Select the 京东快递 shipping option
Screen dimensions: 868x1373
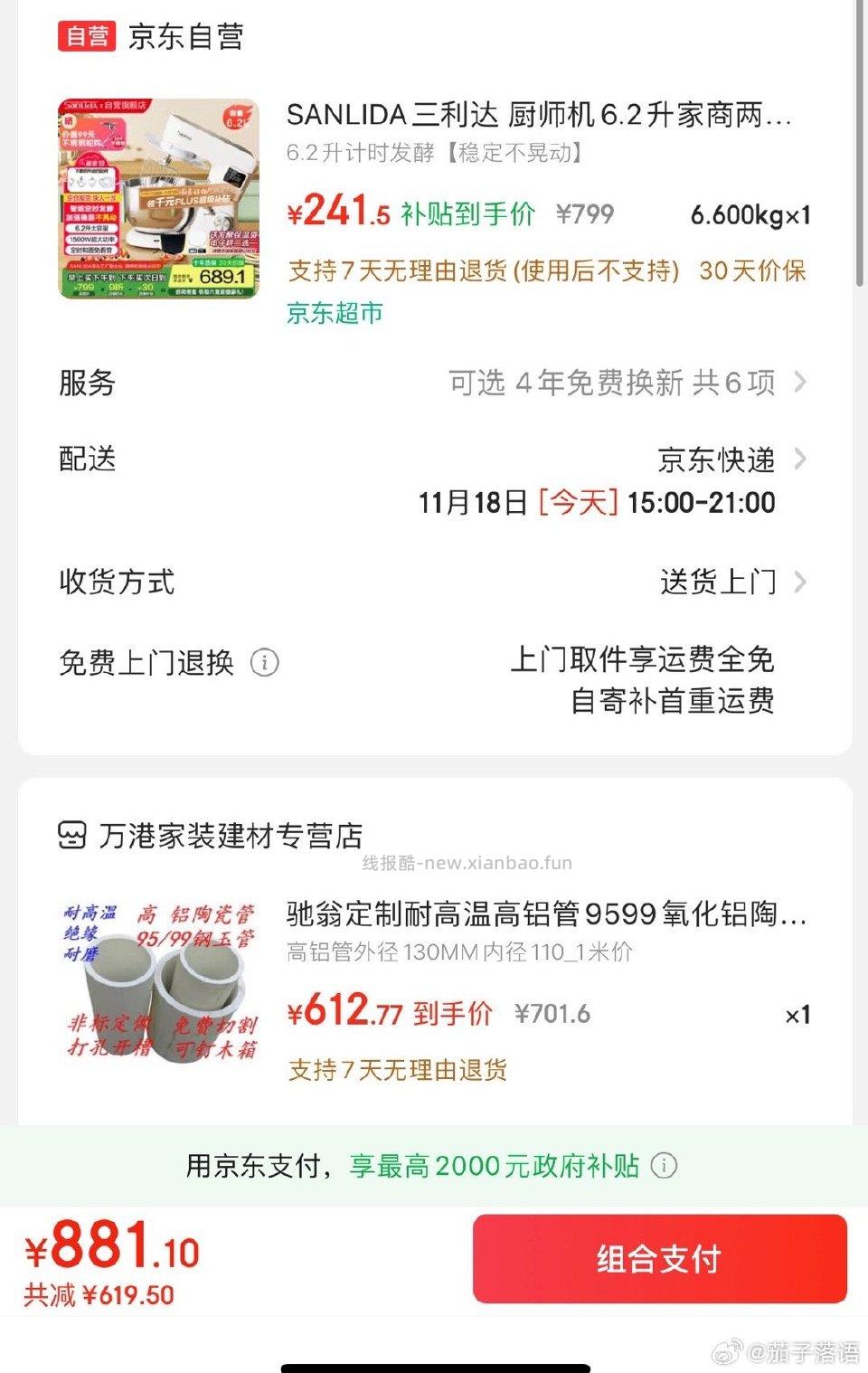coord(717,459)
